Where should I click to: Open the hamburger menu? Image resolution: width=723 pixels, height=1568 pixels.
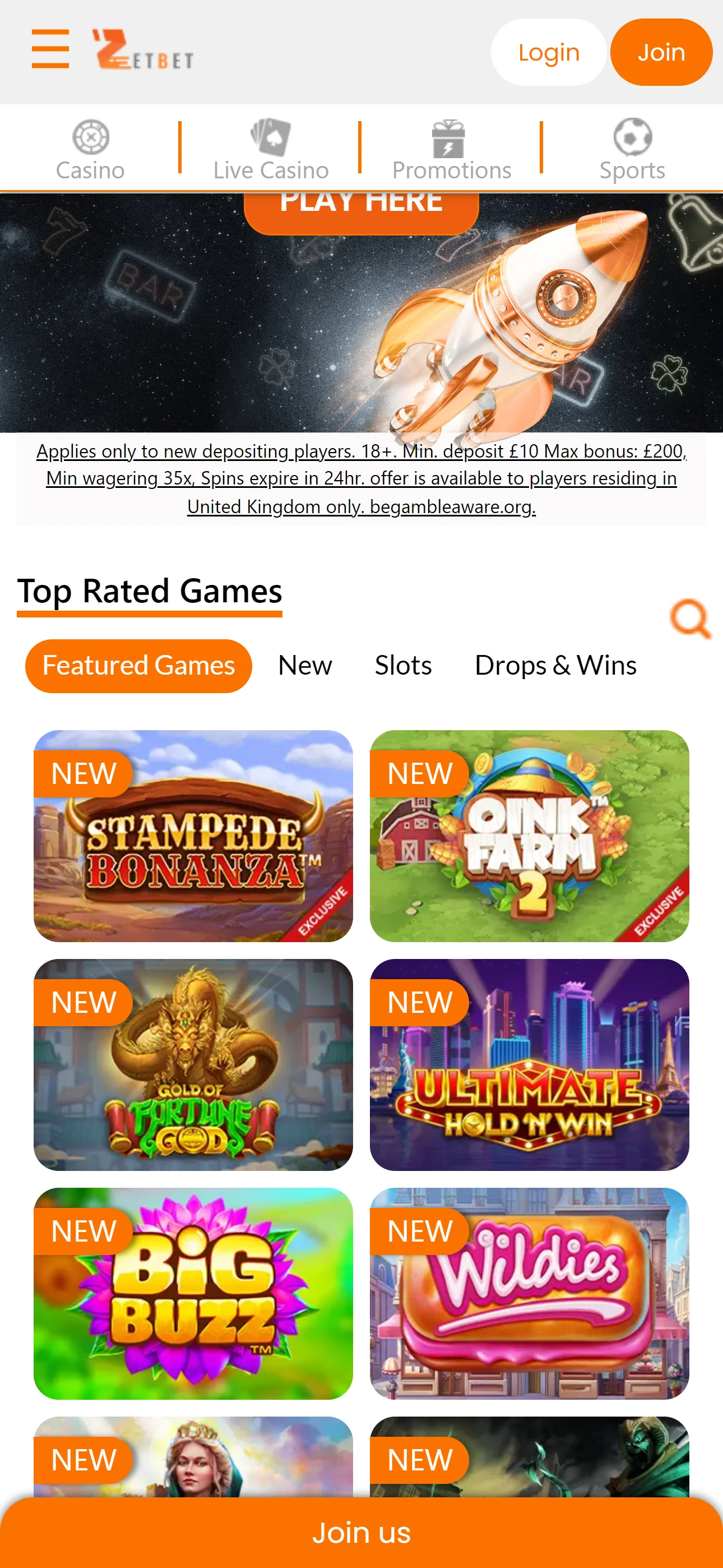click(x=50, y=49)
